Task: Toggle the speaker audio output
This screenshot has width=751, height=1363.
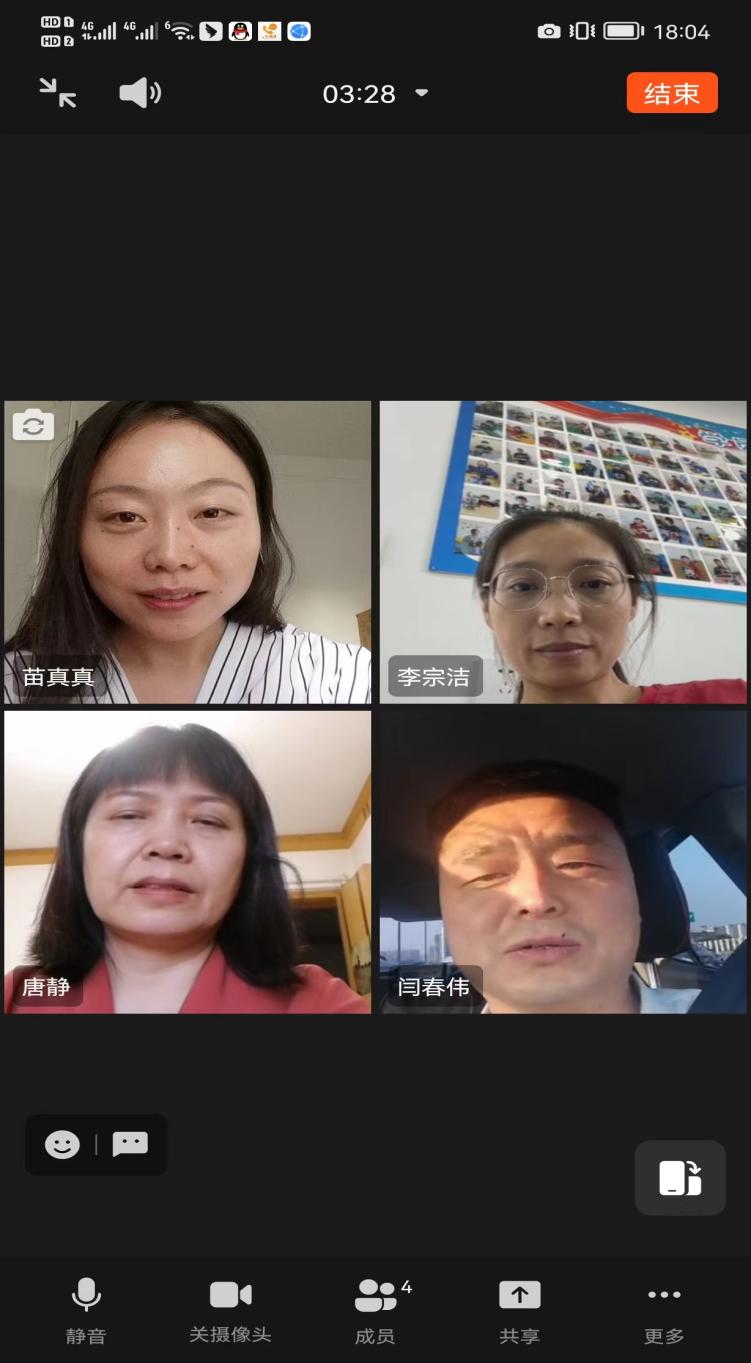Action: point(140,93)
